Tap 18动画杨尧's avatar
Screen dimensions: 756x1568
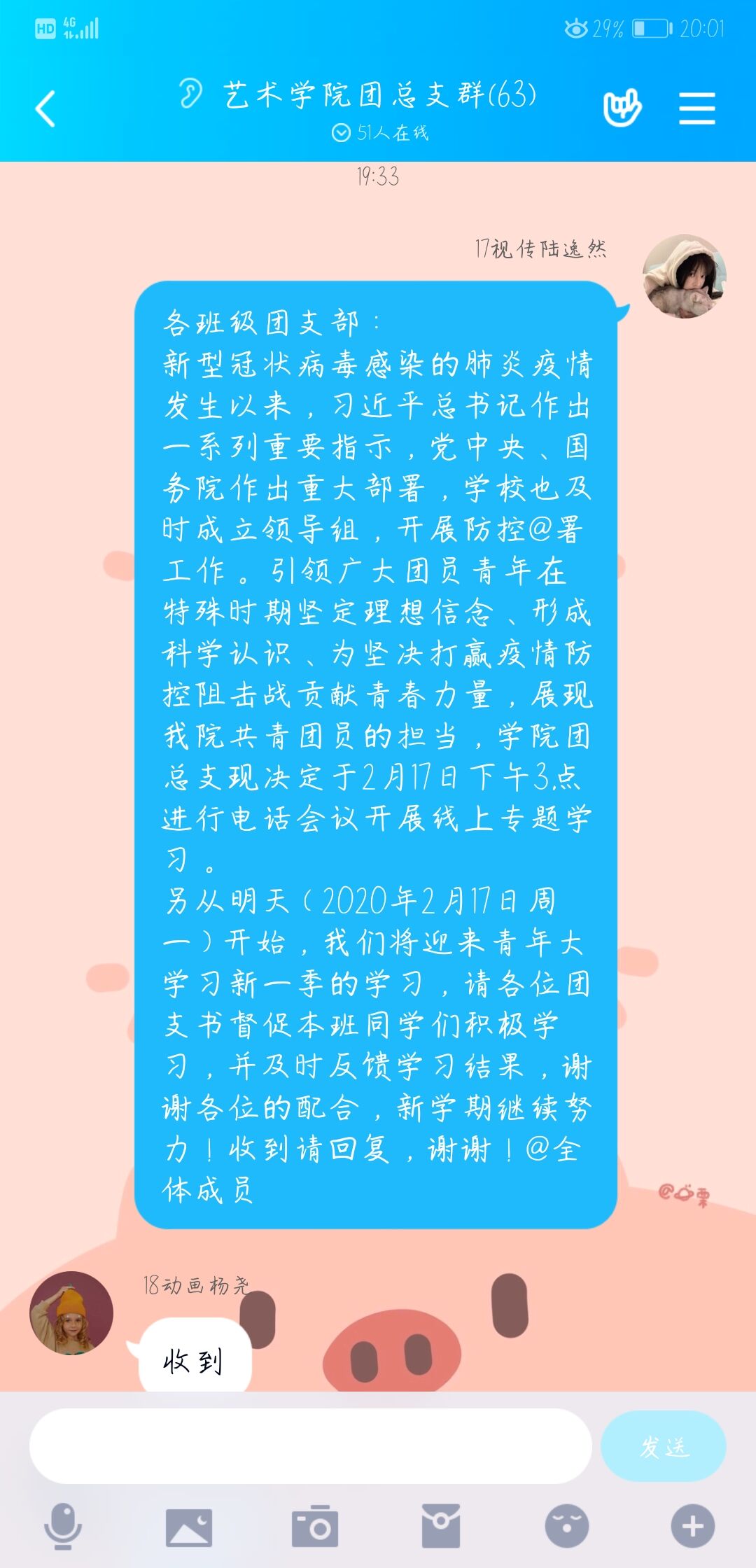coord(71,1312)
